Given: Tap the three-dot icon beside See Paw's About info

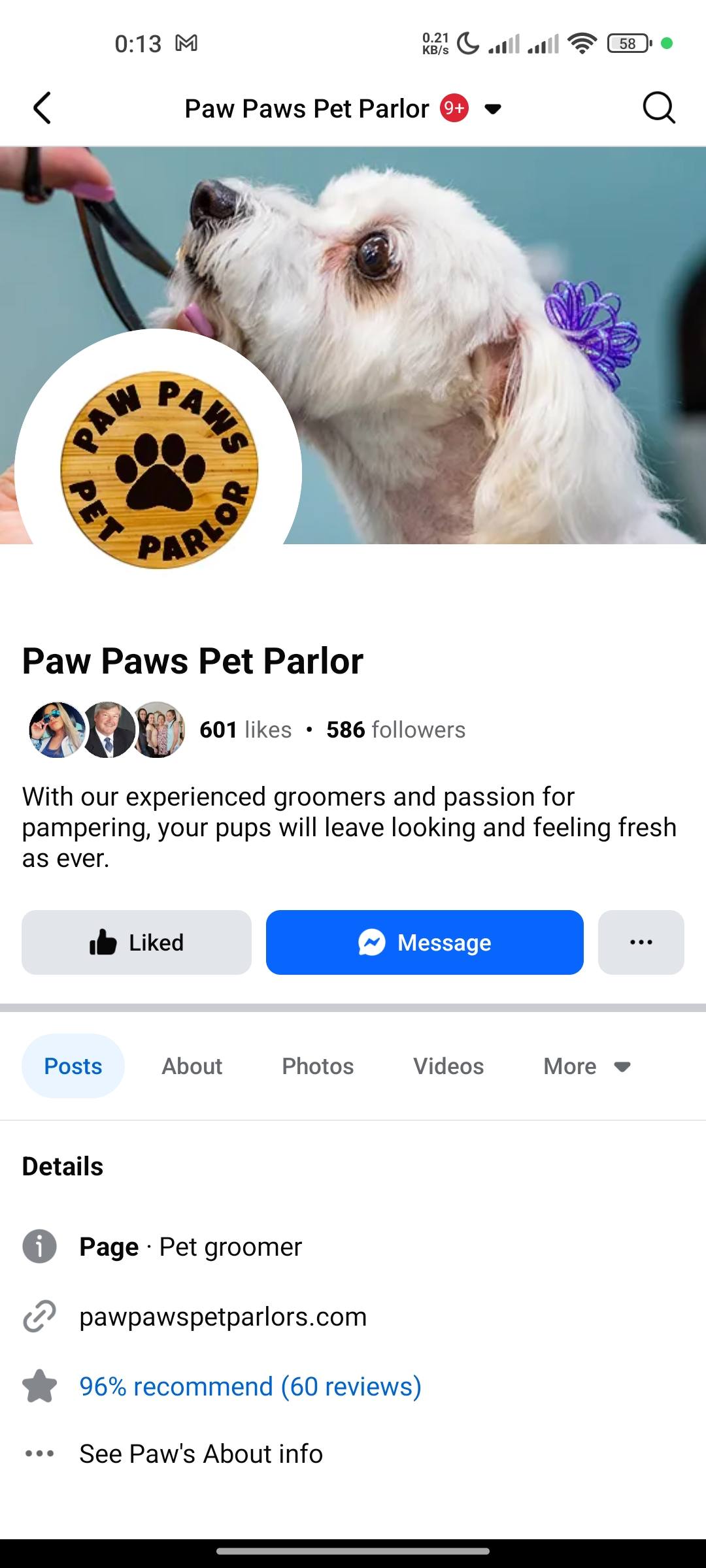Looking at the screenshot, I should point(39,1453).
